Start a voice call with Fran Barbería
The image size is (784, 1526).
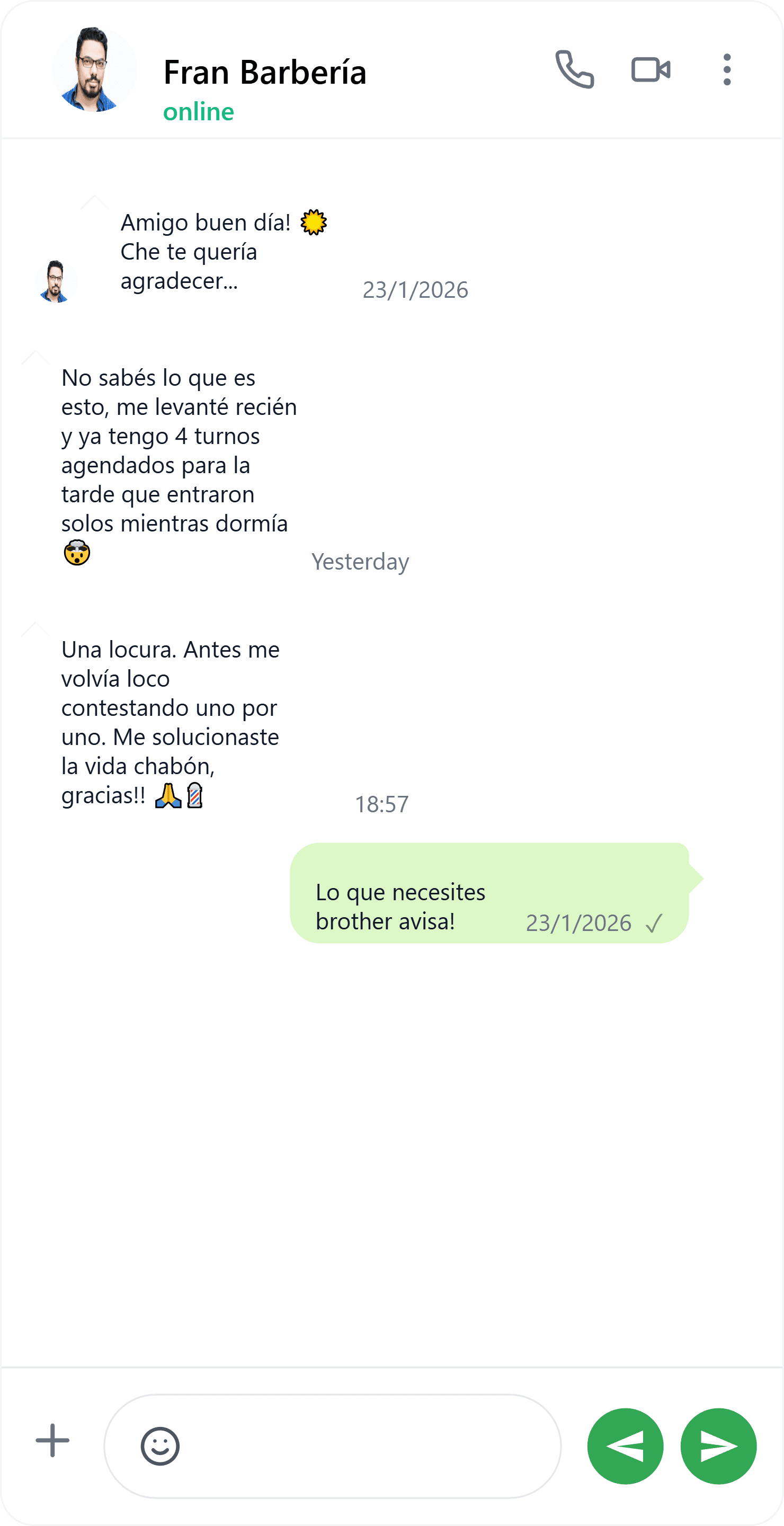pyautogui.click(x=574, y=70)
